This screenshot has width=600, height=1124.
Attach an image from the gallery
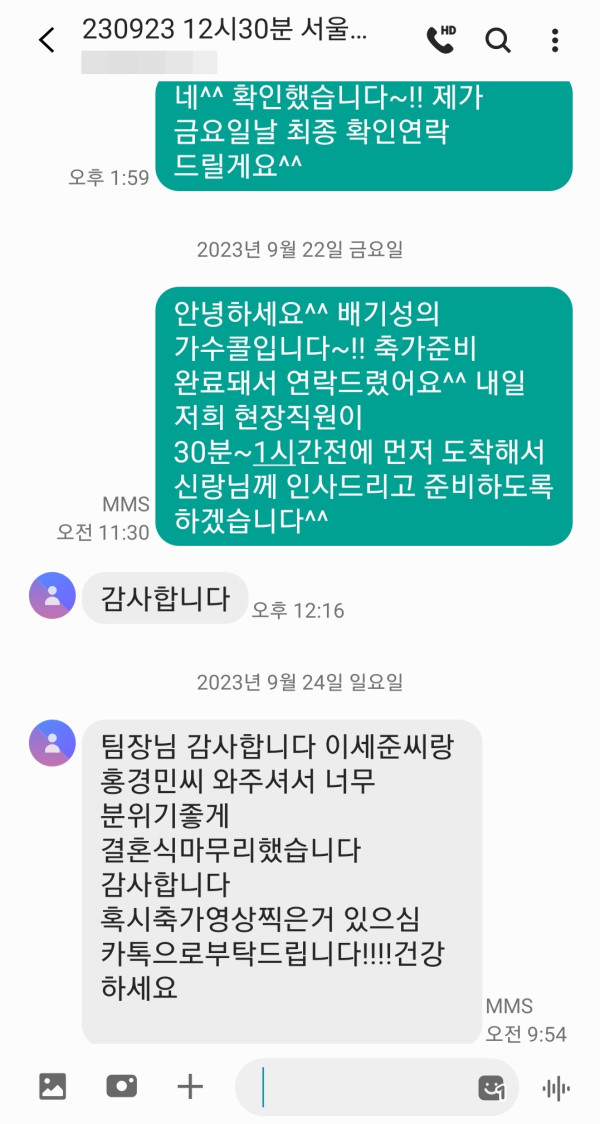[52, 1086]
